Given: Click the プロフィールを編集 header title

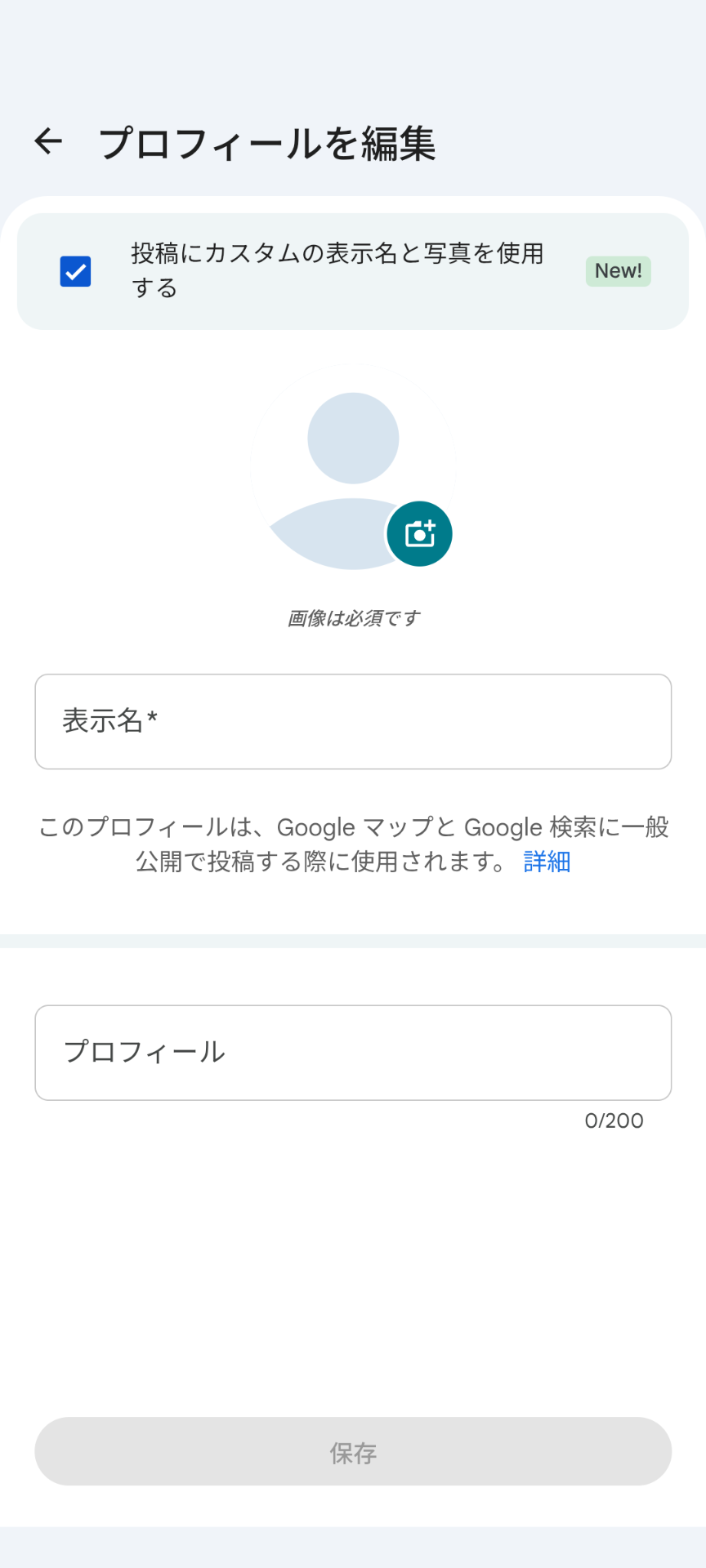Looking at the screenshot, I should tap(268, 140).
